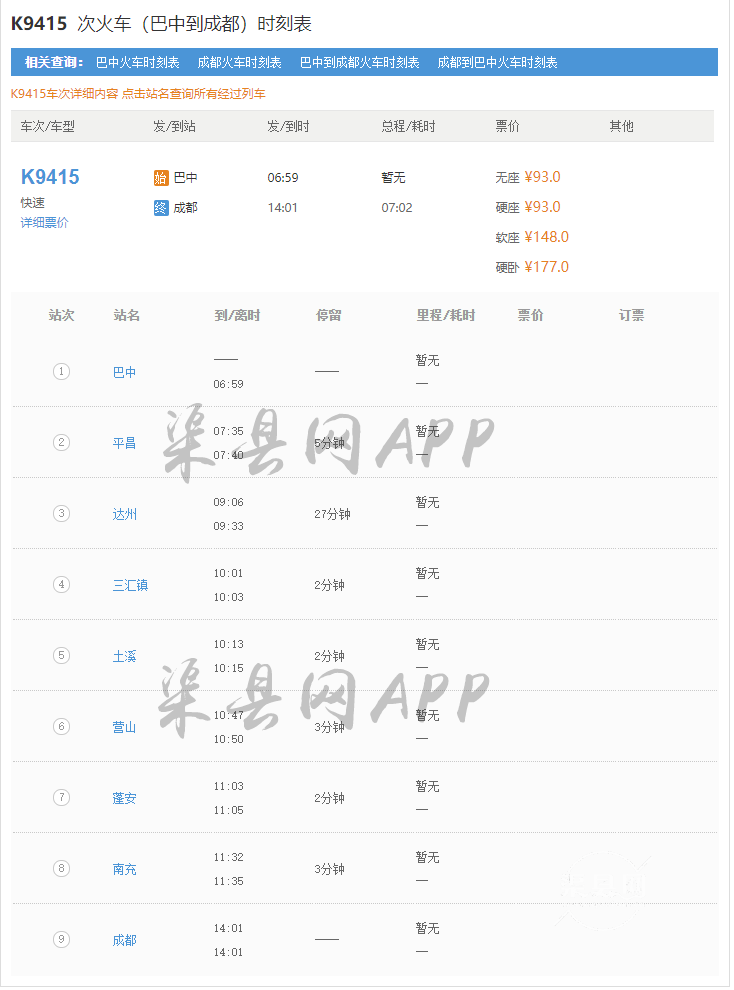Open the 三汇镇 station link

pyautogui.click(x=130, y=585)
